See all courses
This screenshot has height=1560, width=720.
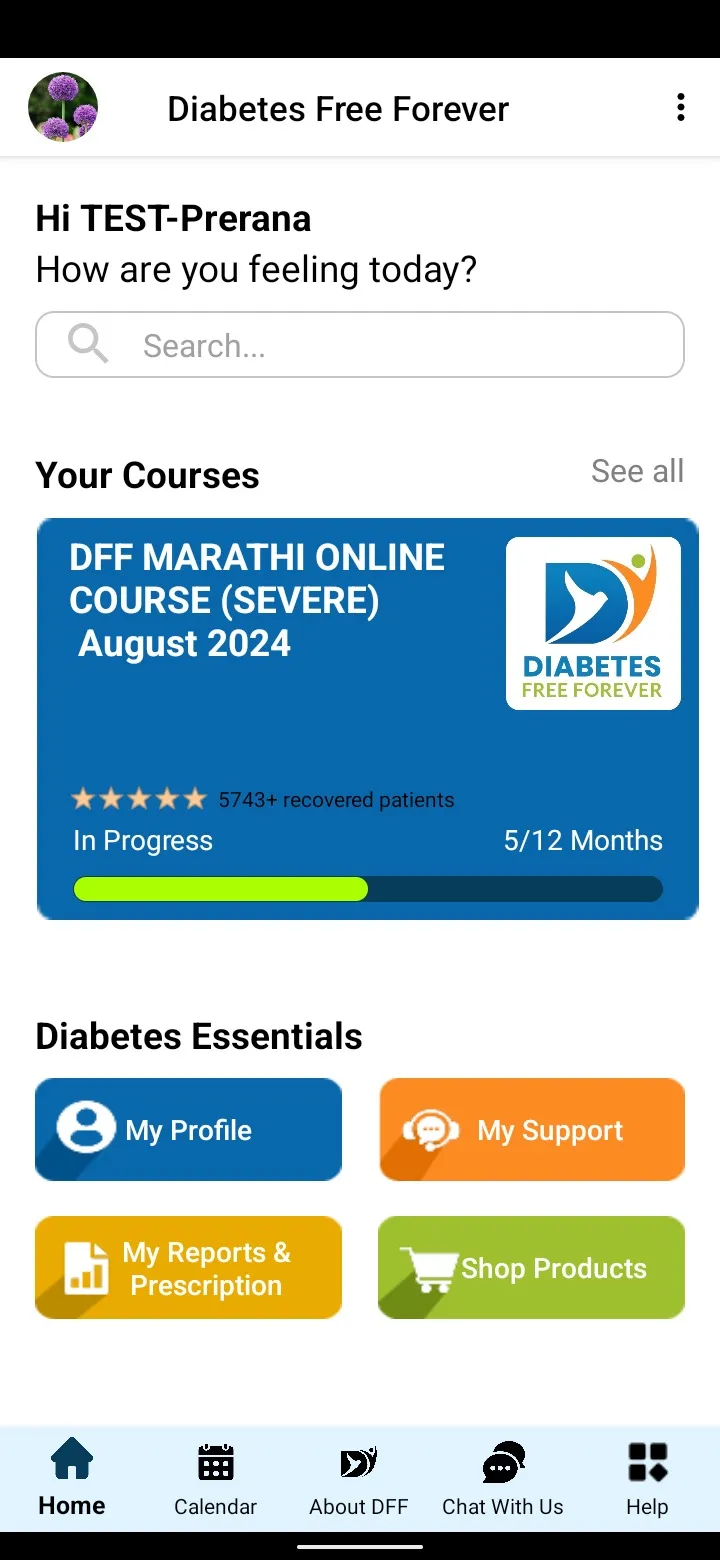click(x=637, y=471)
